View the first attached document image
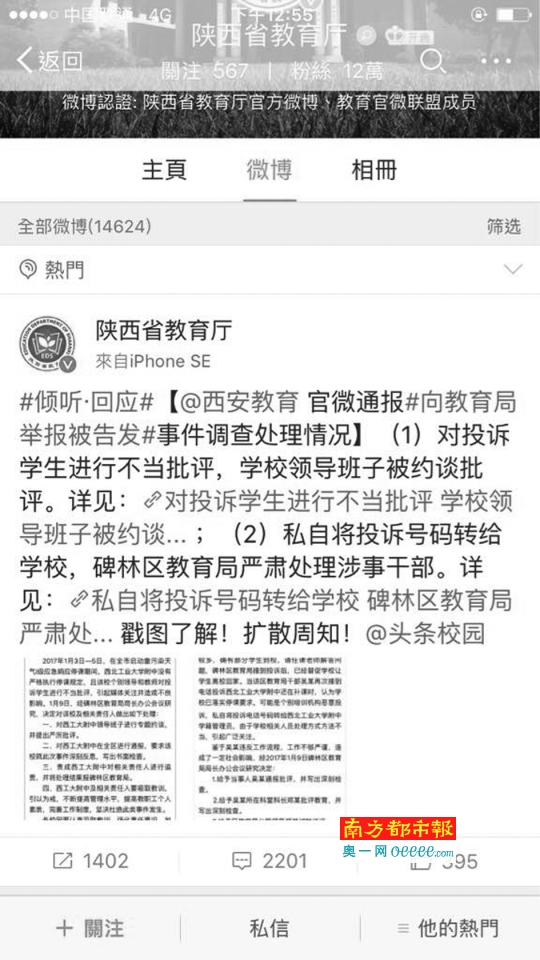The height and width of the screenshot is (960, 540). click(99, 739)
